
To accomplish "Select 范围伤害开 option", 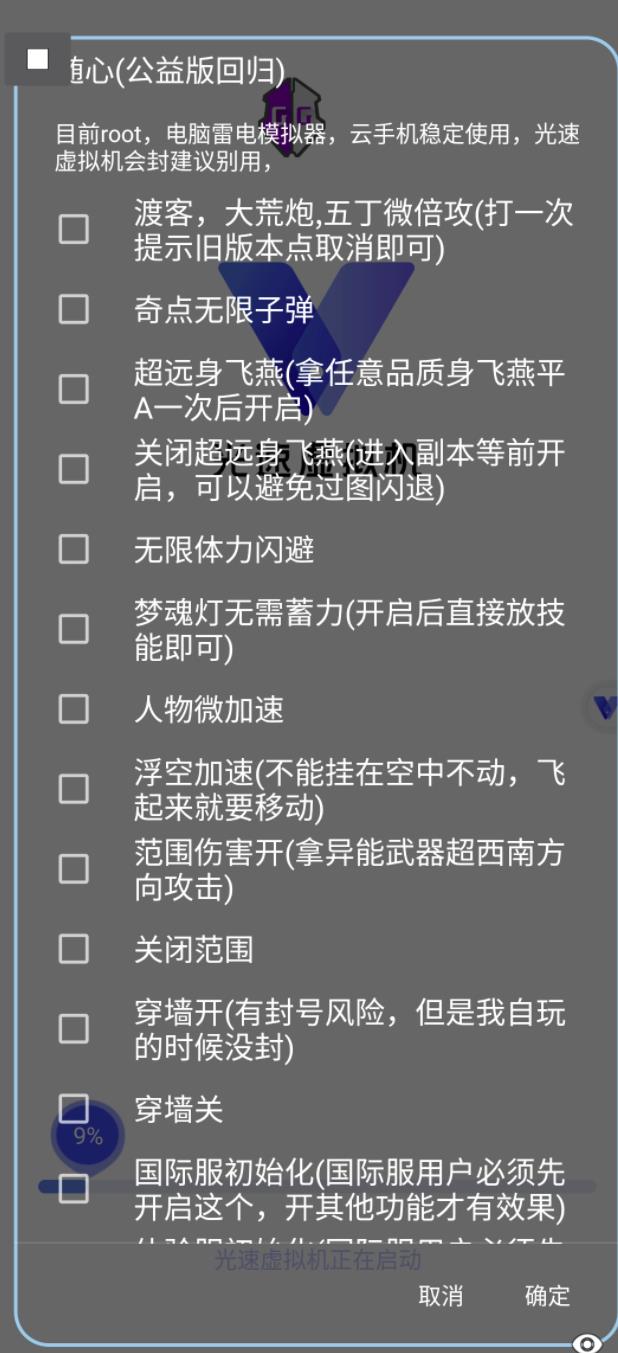I will 74,869.
